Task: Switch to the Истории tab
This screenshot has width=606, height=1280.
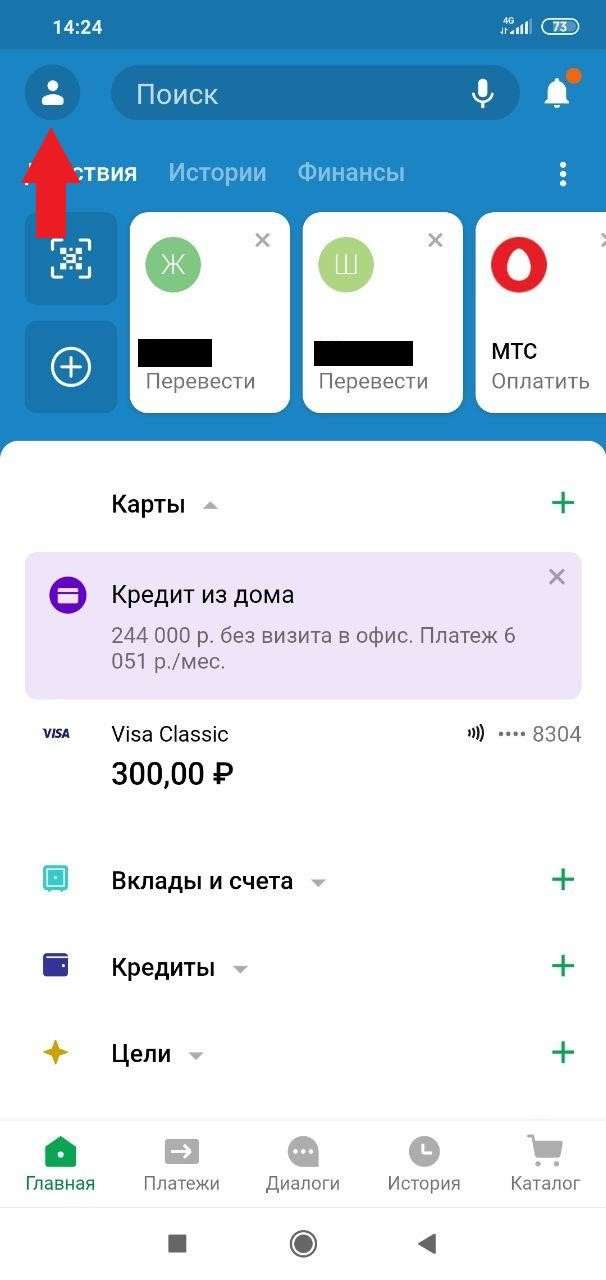Action: (x=217, y=173)
